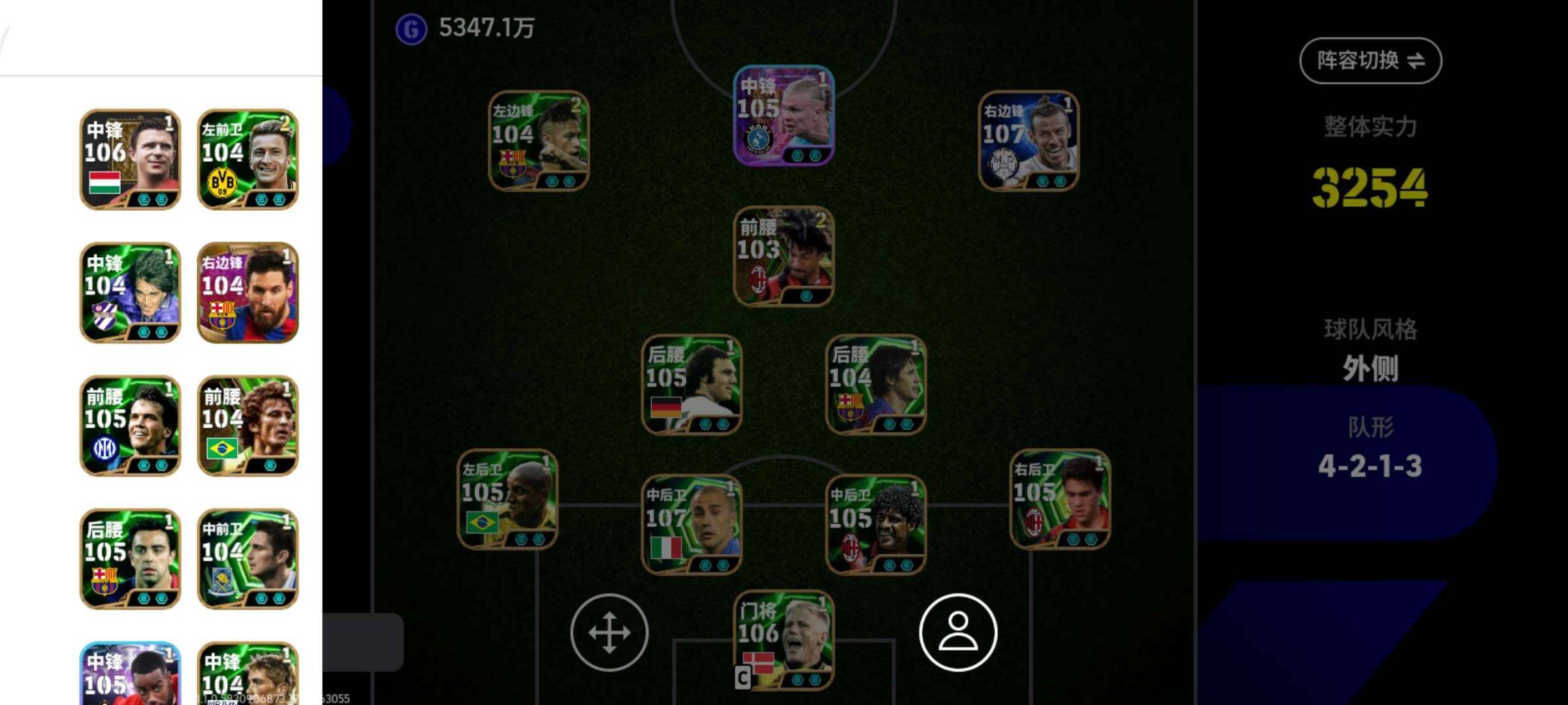
Task: Choose the 后腰 104 Barcelona card on pitch
Action: click(x=875, y=384)
